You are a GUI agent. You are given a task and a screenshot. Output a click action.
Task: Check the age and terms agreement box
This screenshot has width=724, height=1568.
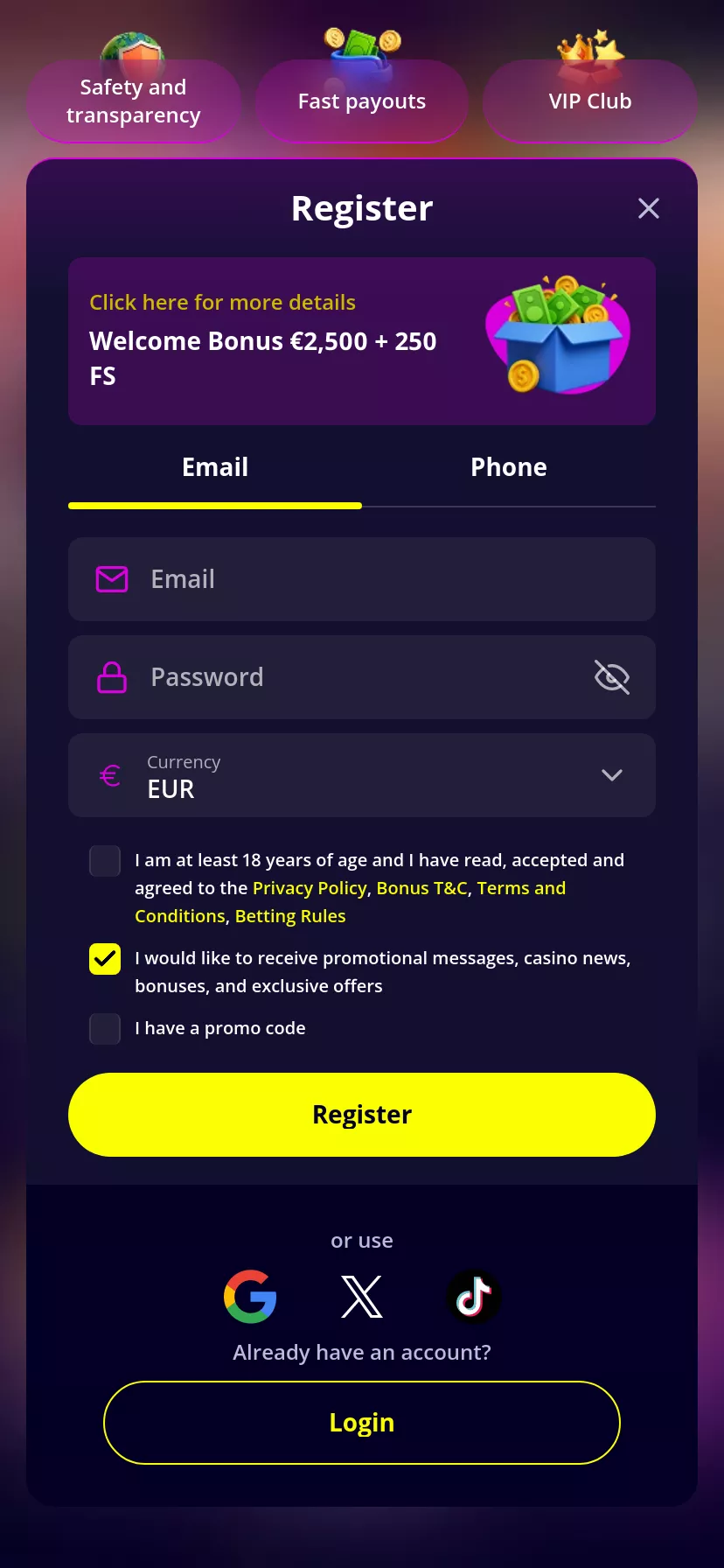pyautogui.click(x=105, y=861)
